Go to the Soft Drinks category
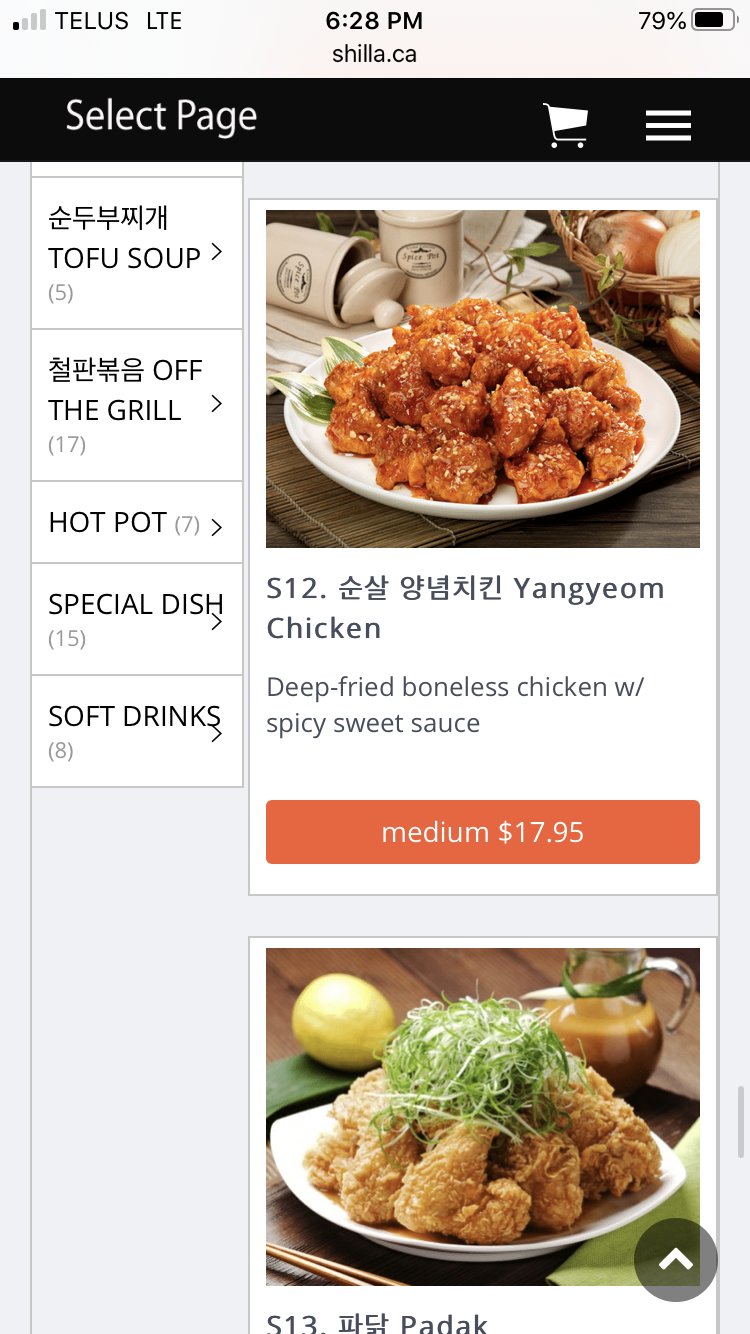750x1334 pixels. pyautogui.click(x=137, y=731)
